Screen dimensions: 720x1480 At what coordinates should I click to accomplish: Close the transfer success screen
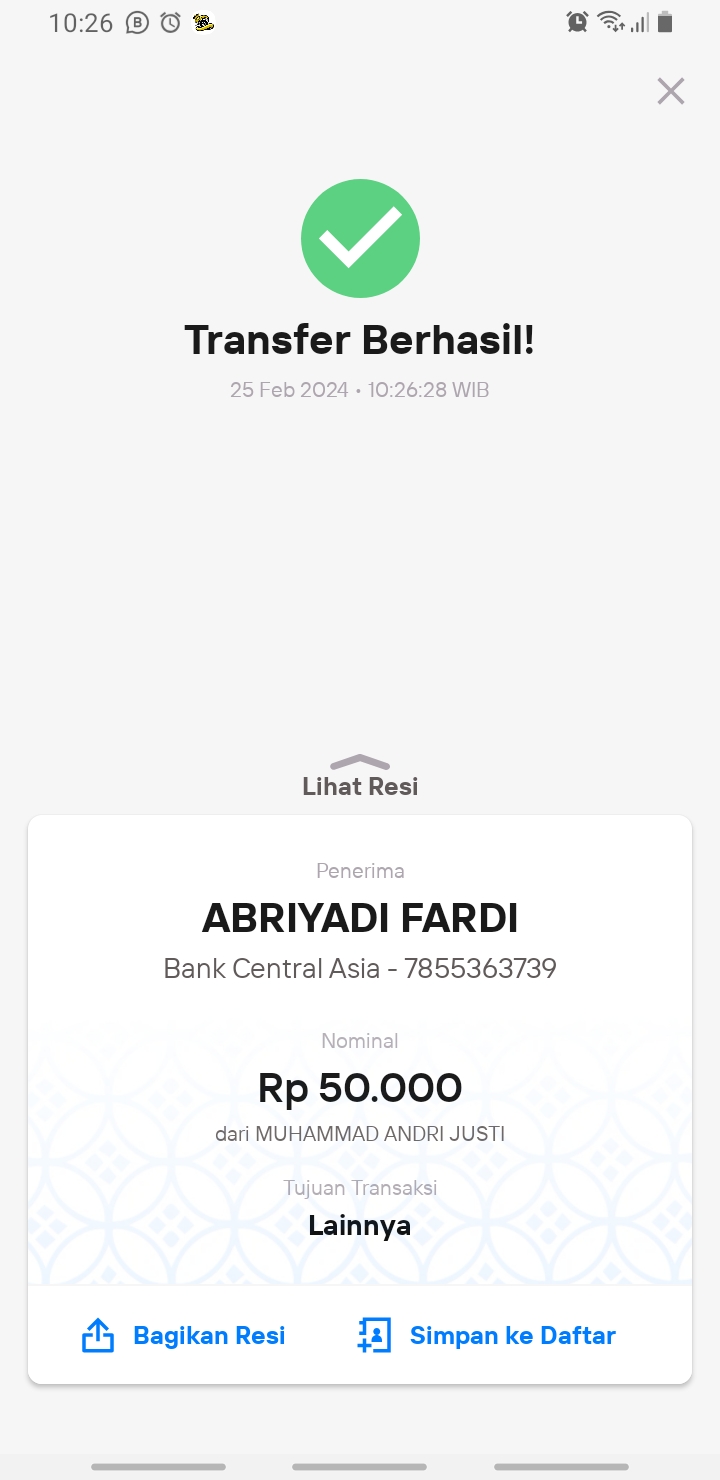coord(670,91)
